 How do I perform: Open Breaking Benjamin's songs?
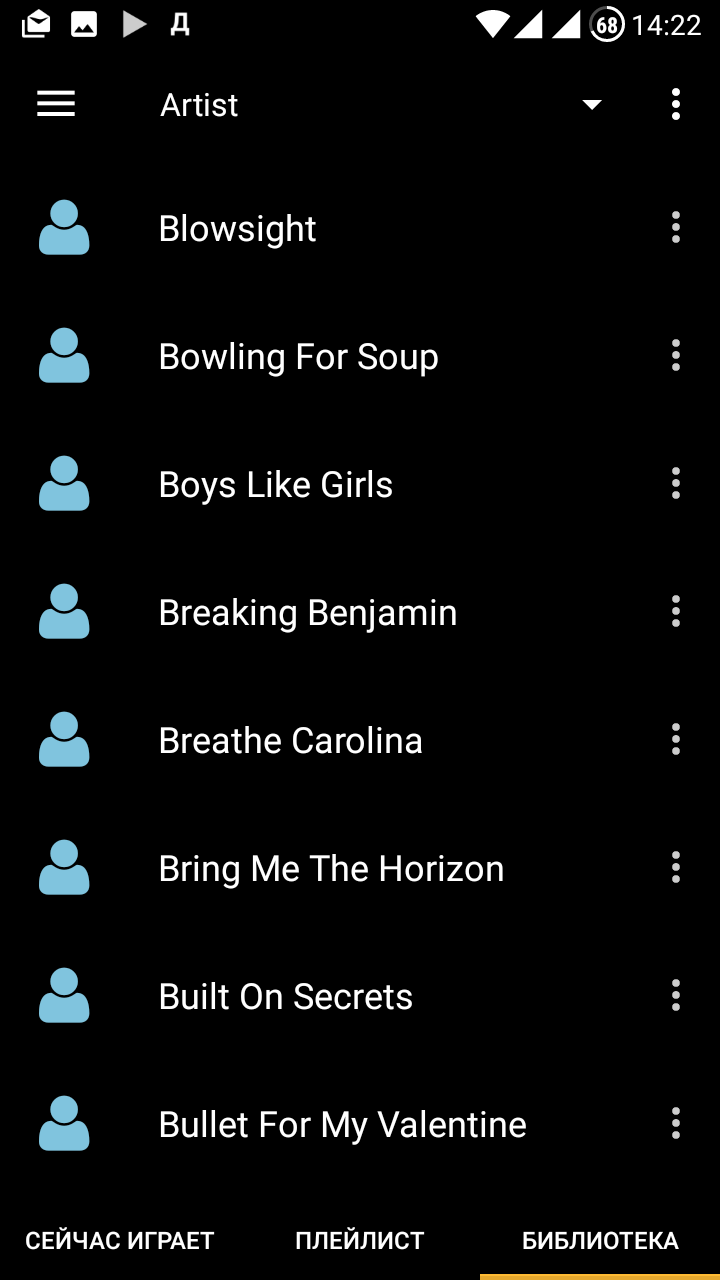click(x=360, y=612)
